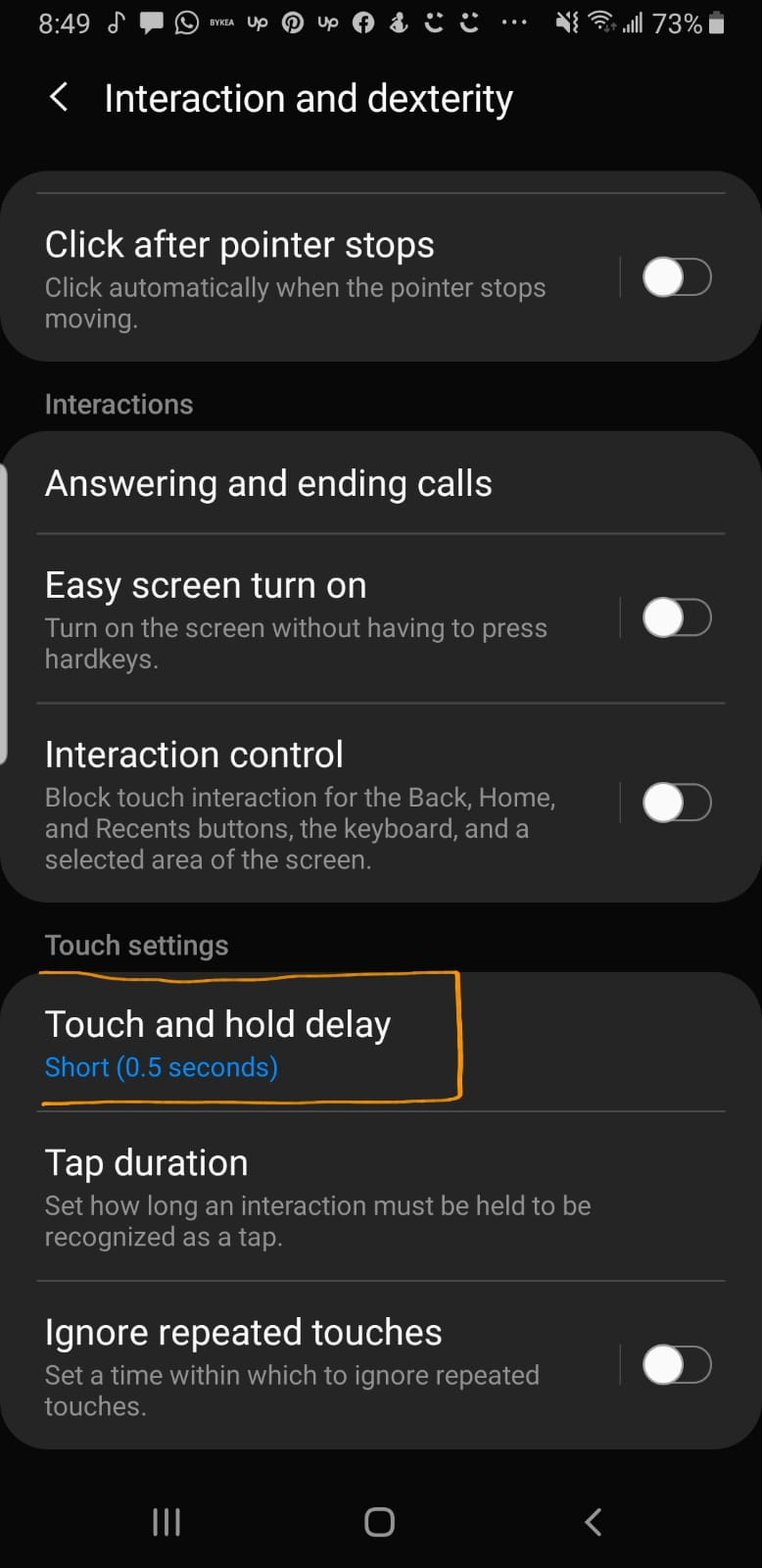This screenshot has height=1568, width=762.
Task: Open Tap duration setting
Action: [381, 1197]
